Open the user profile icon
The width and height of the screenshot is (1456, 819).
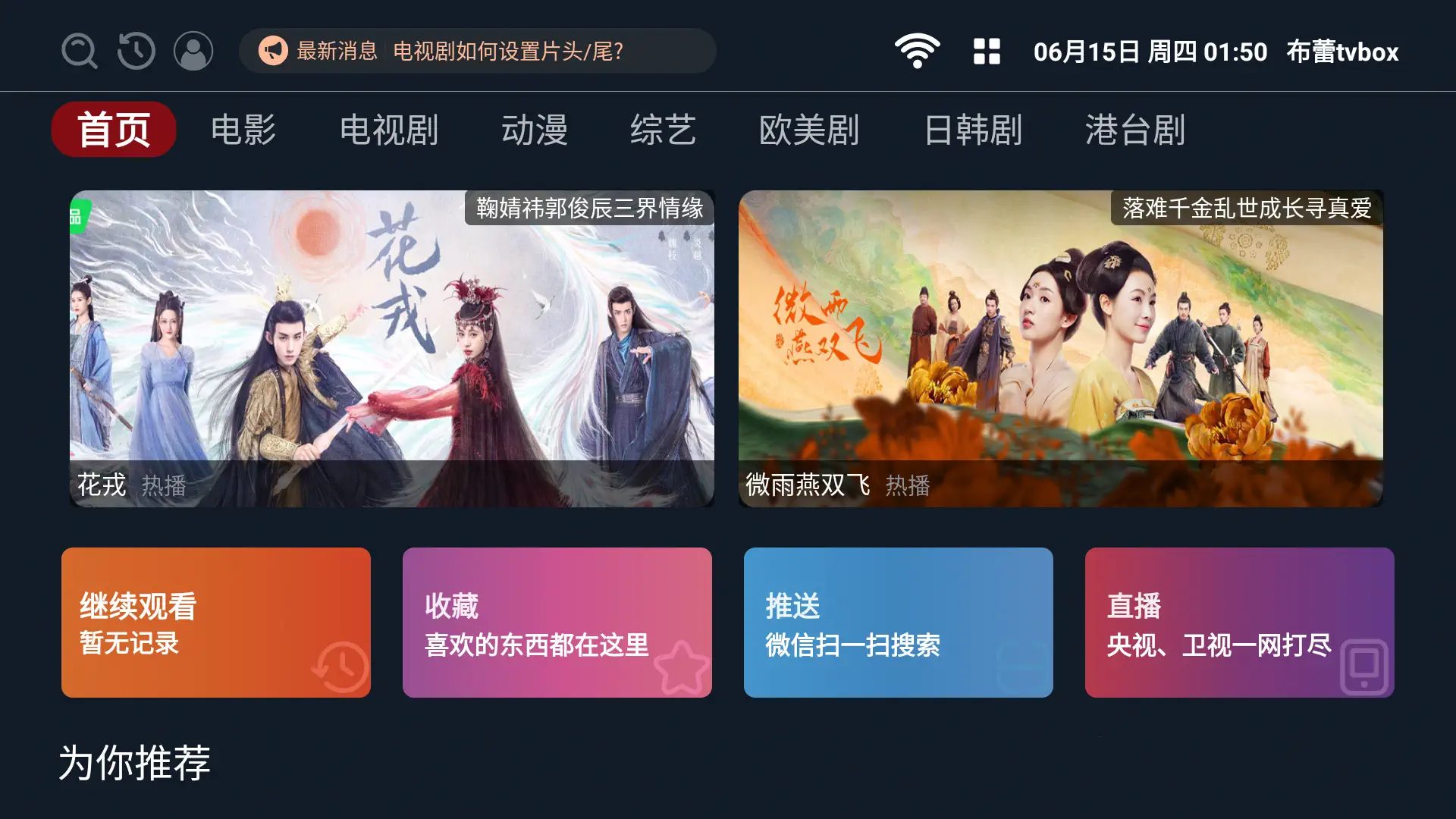[x=193, y=52]
